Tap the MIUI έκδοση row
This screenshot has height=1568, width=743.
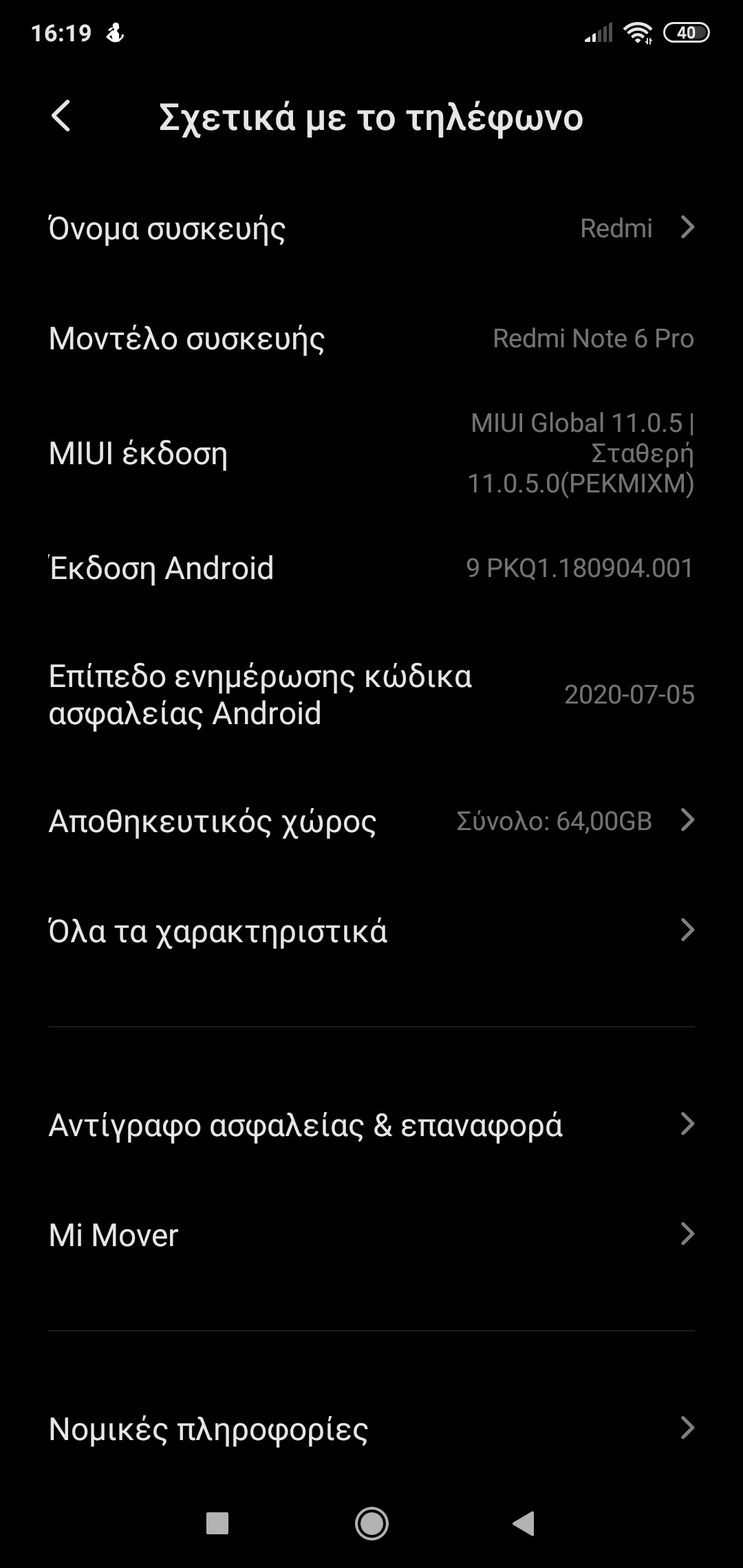[x=371, y=453]
